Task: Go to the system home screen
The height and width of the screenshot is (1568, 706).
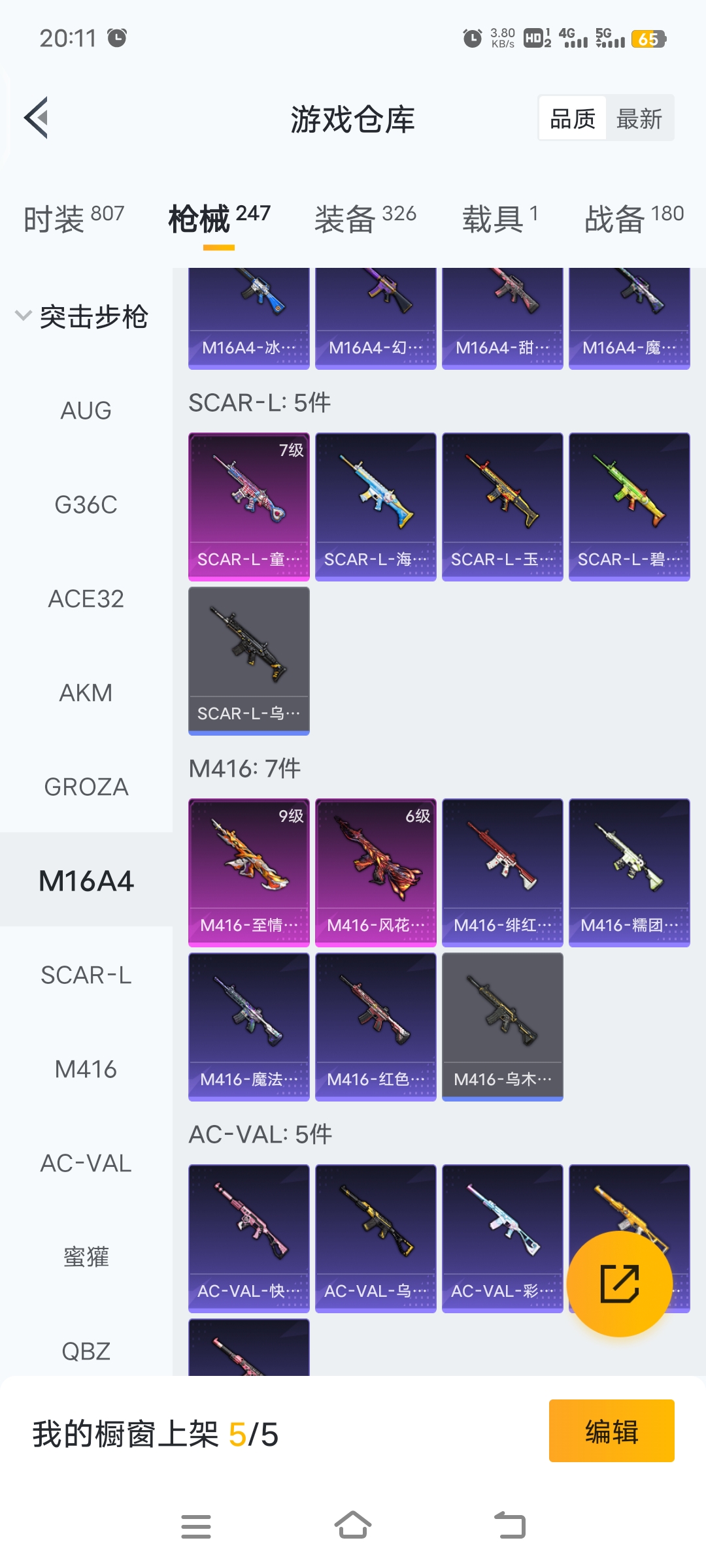Action: [x=353, y=1526]
